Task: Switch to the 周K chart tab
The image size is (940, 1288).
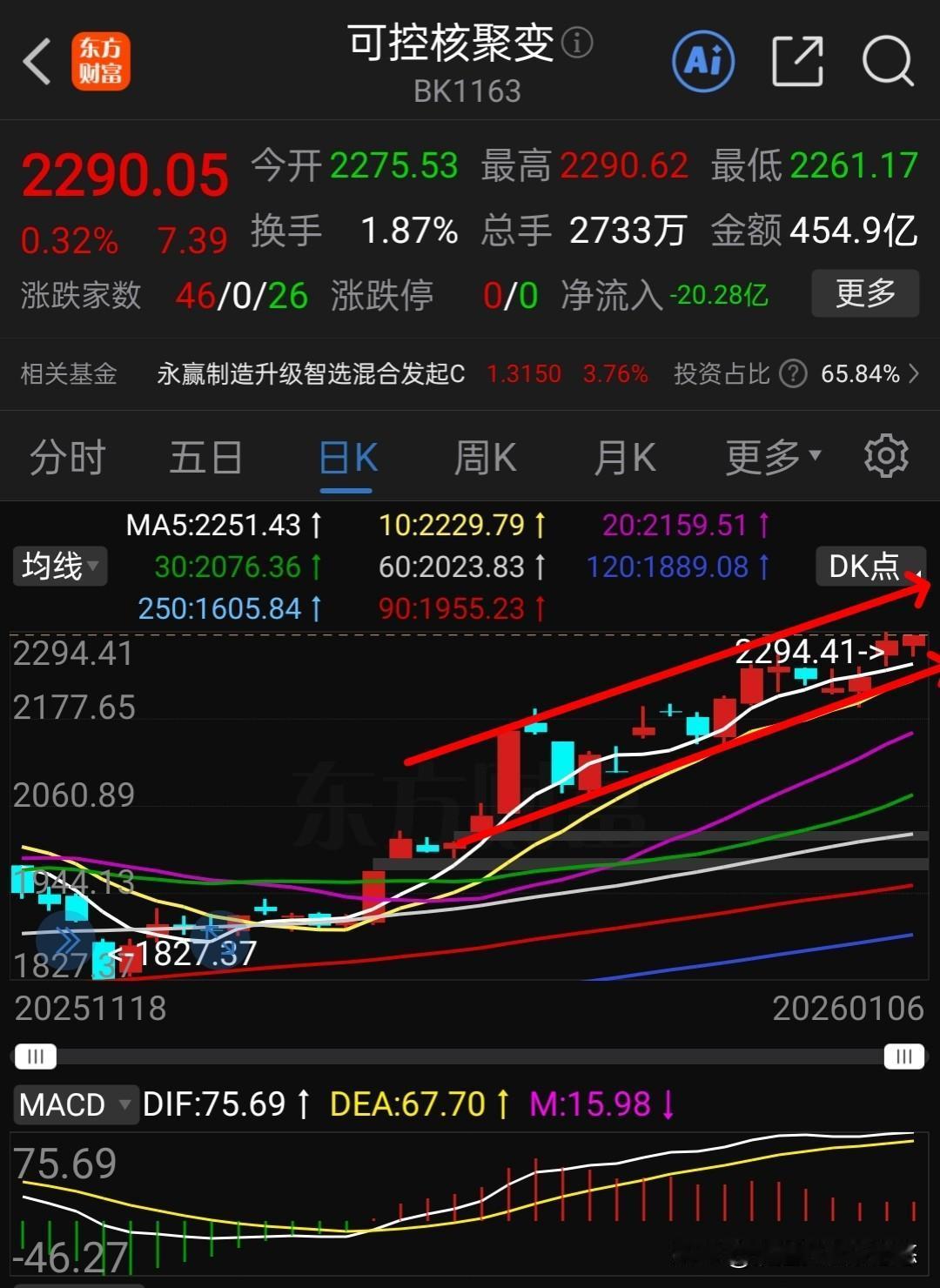Action: (x=485, y=456)
